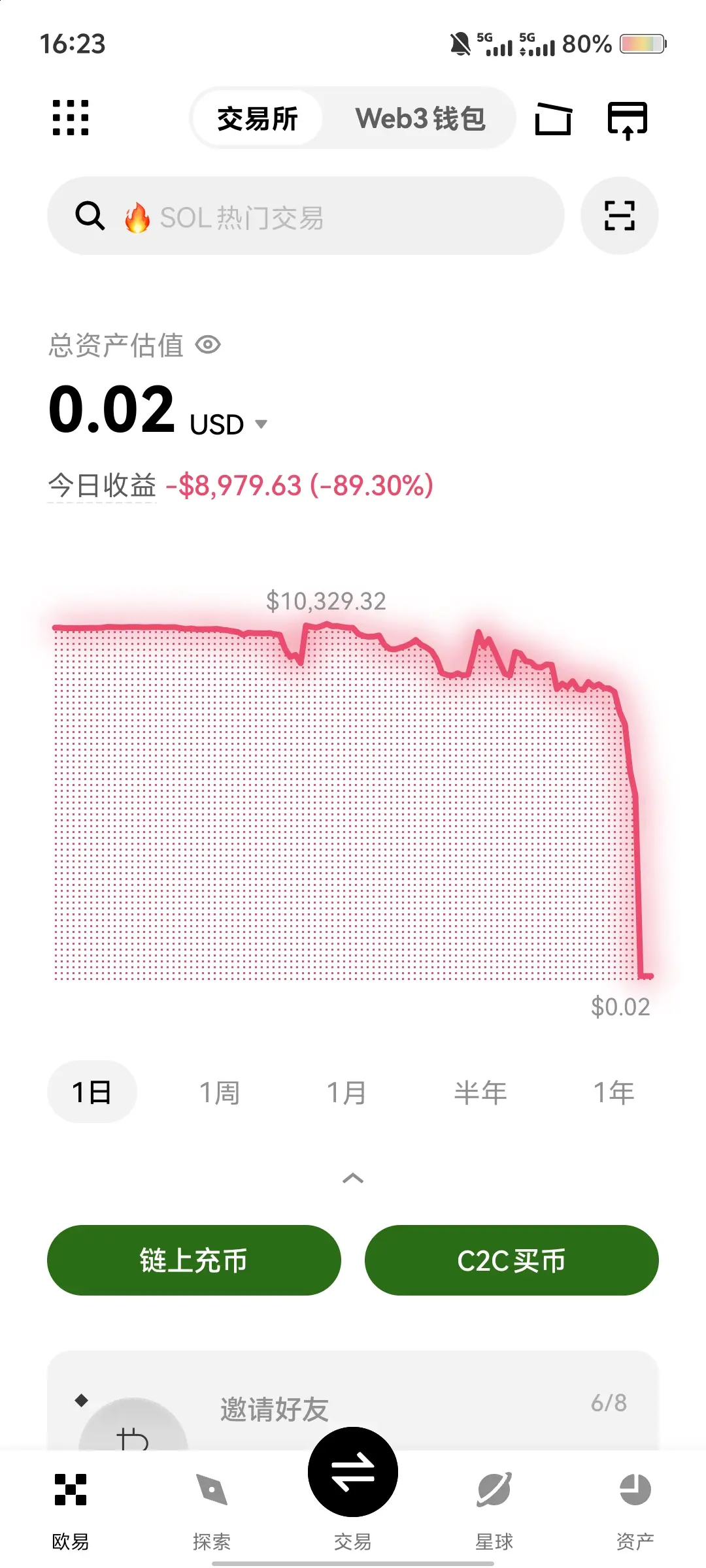This screenshot has height=1568, width=706.
Task: Open the SOL热门交易 search box
Action: pos(306,216)
